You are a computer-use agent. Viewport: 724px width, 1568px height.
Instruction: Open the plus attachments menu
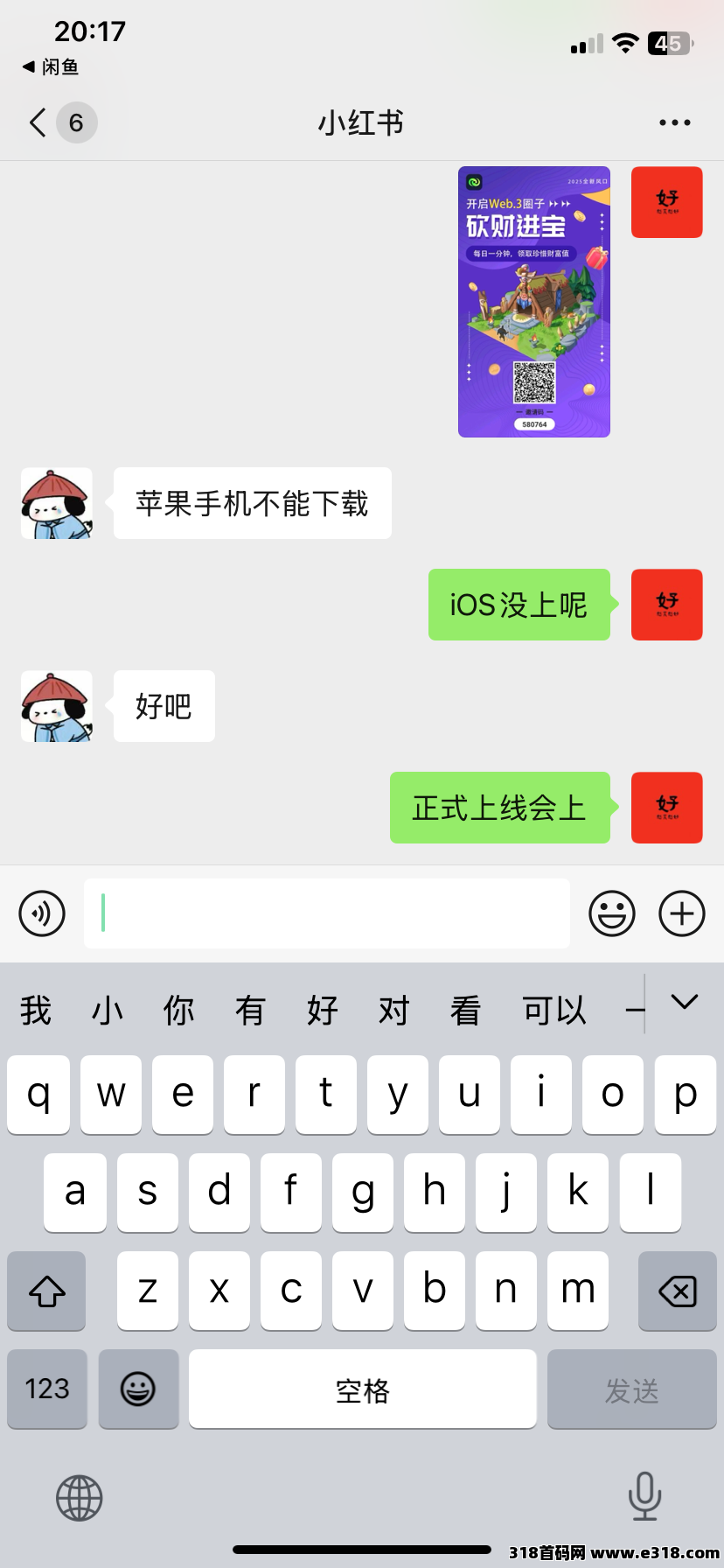point(682,913)
